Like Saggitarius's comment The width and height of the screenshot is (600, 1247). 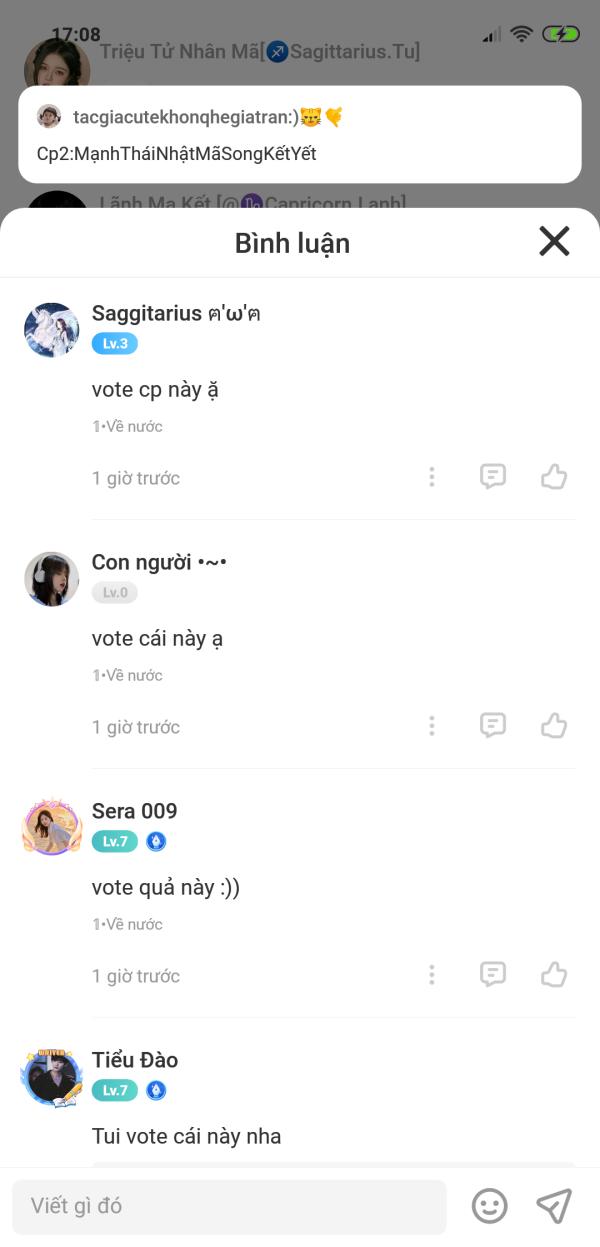tap(554, 477)
